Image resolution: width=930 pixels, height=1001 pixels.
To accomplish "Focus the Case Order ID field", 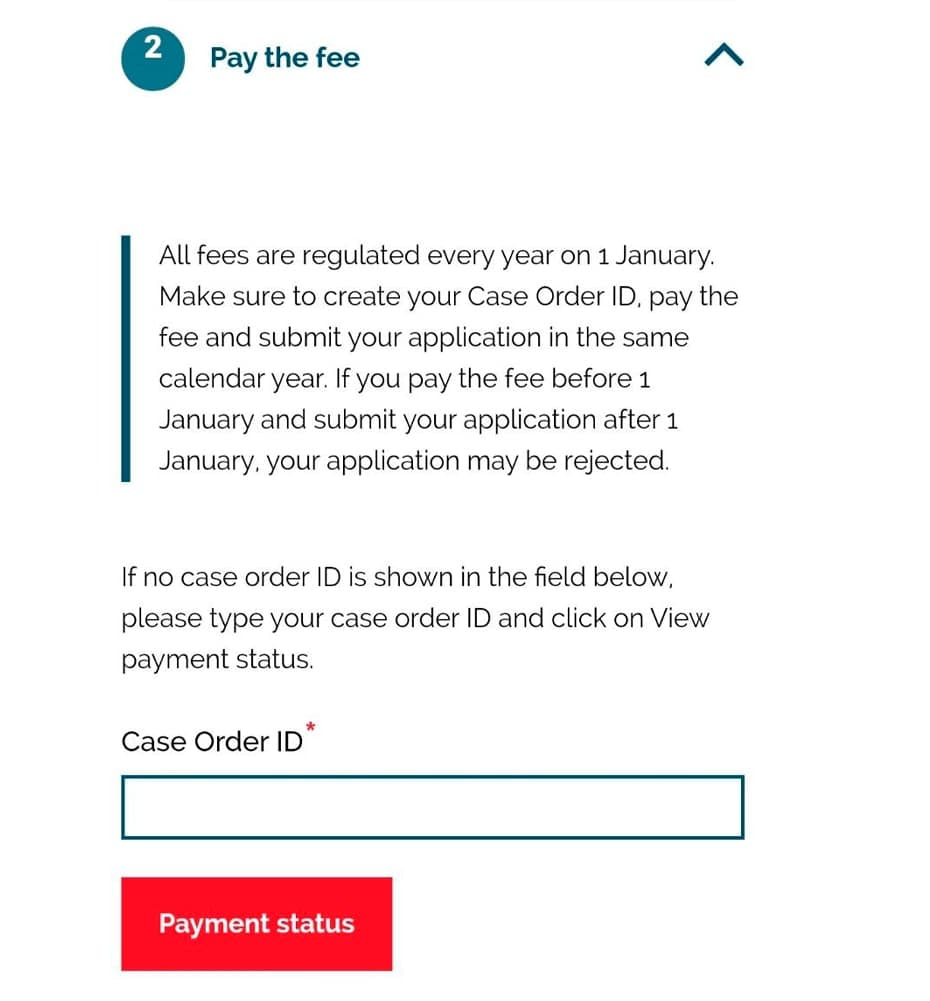I will (x=432, y=807).
